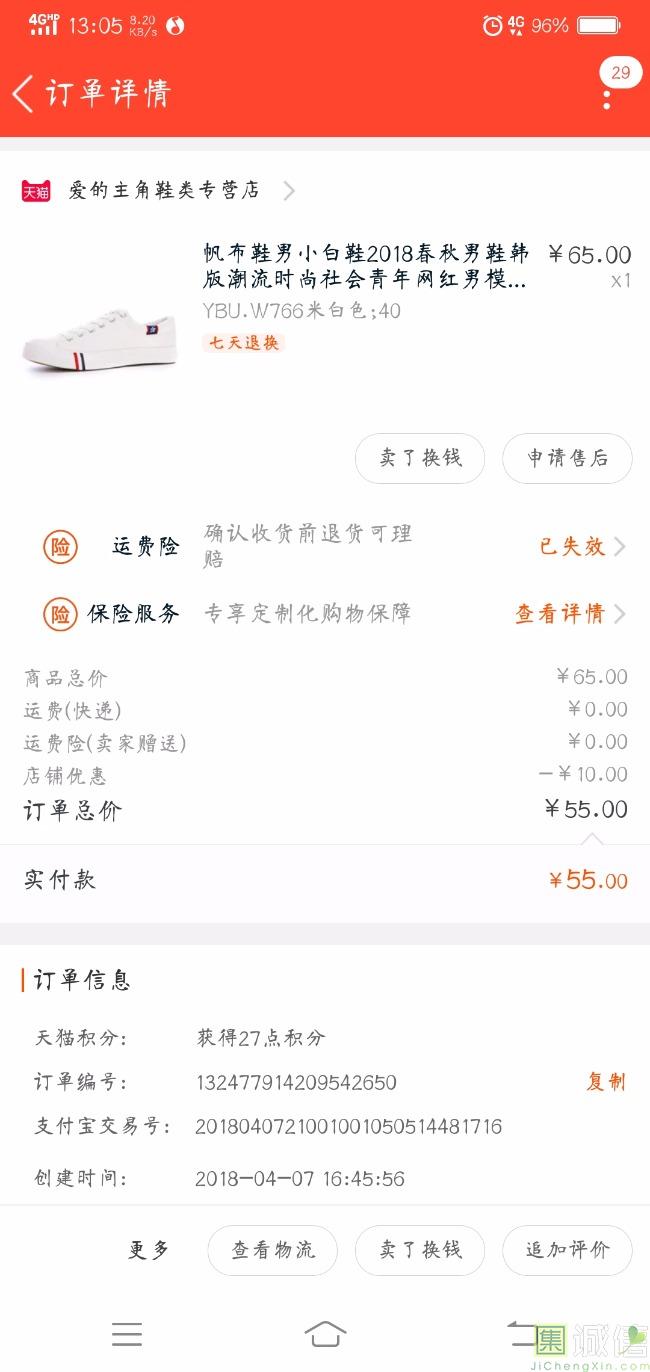Go back from 订单详情 page
650x1372 pixels.
point(24,94)
